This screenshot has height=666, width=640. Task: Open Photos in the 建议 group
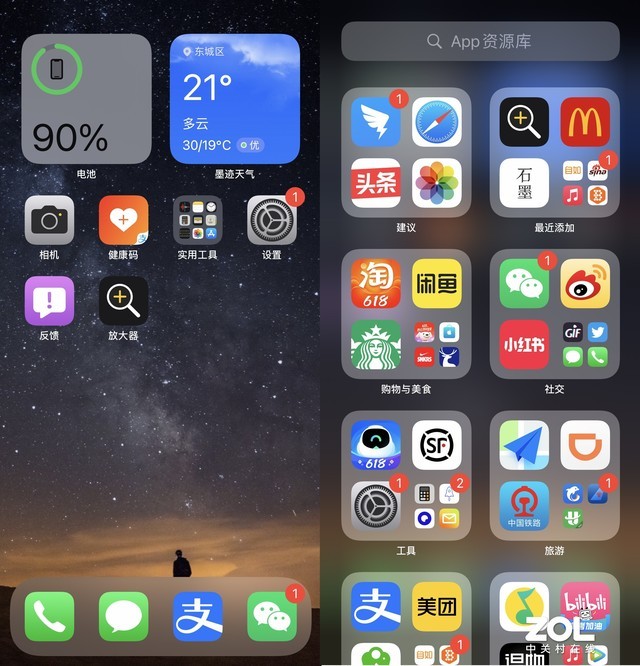(x=437, y=183)
